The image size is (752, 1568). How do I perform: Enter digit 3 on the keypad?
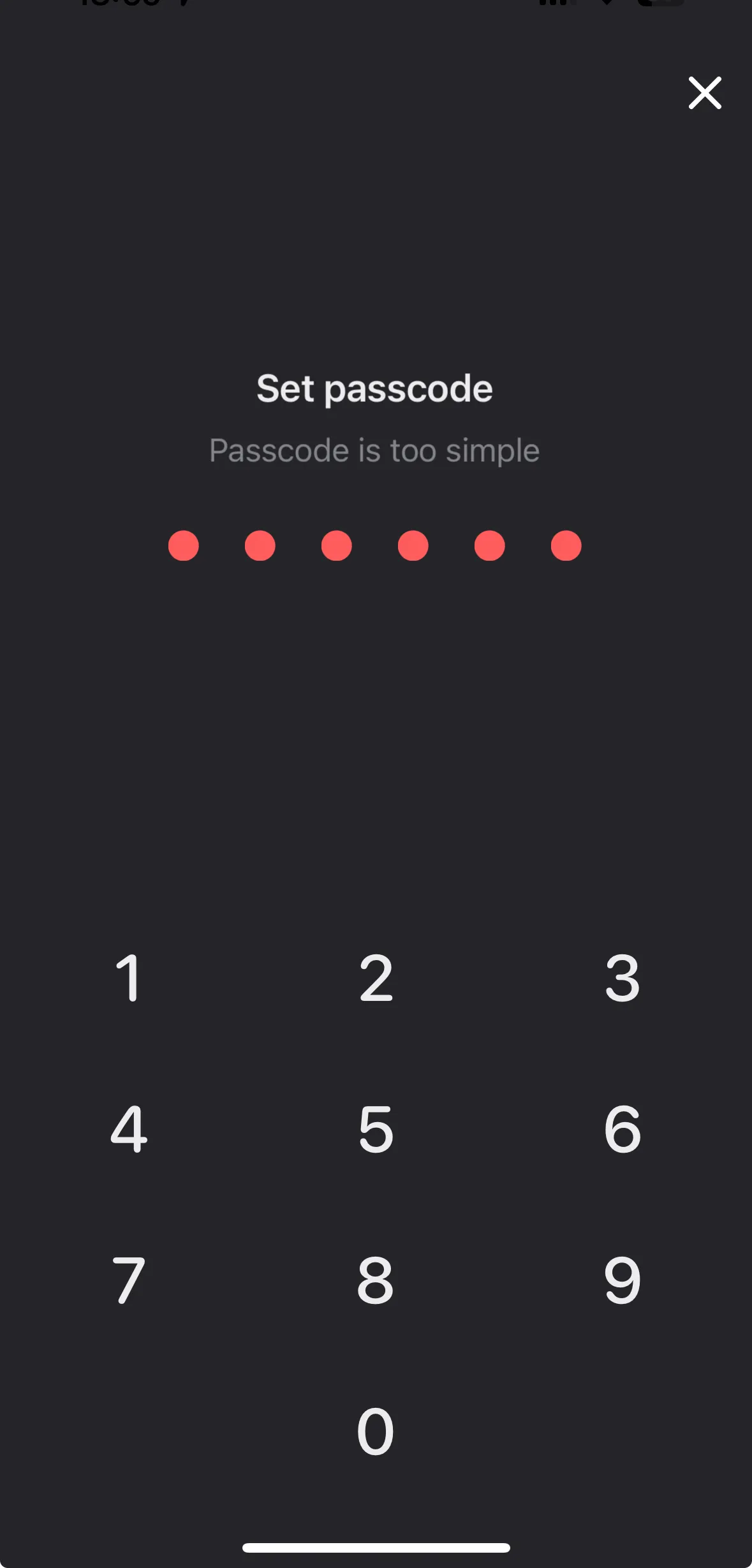(622, 977)
